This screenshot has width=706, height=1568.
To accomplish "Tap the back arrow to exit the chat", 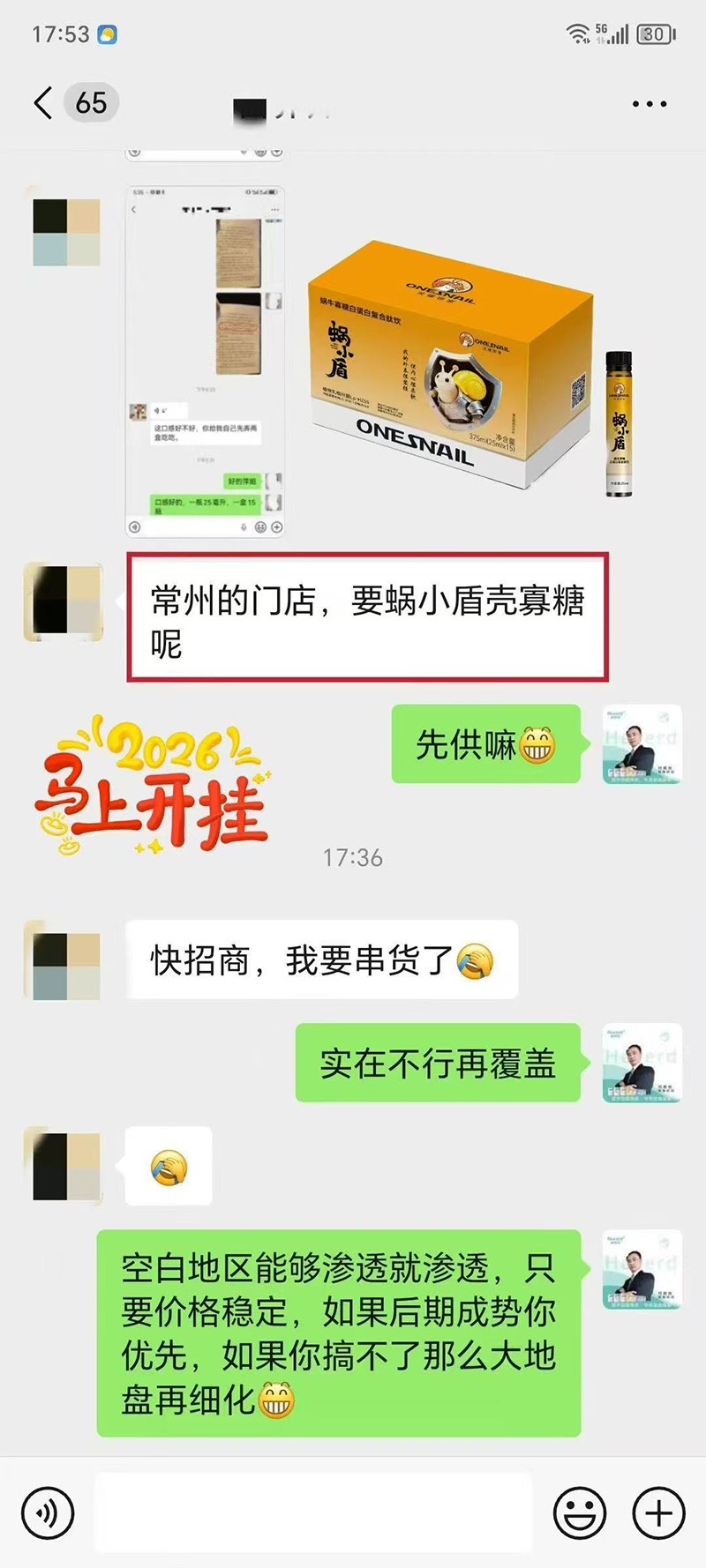I will coord(41,103).
